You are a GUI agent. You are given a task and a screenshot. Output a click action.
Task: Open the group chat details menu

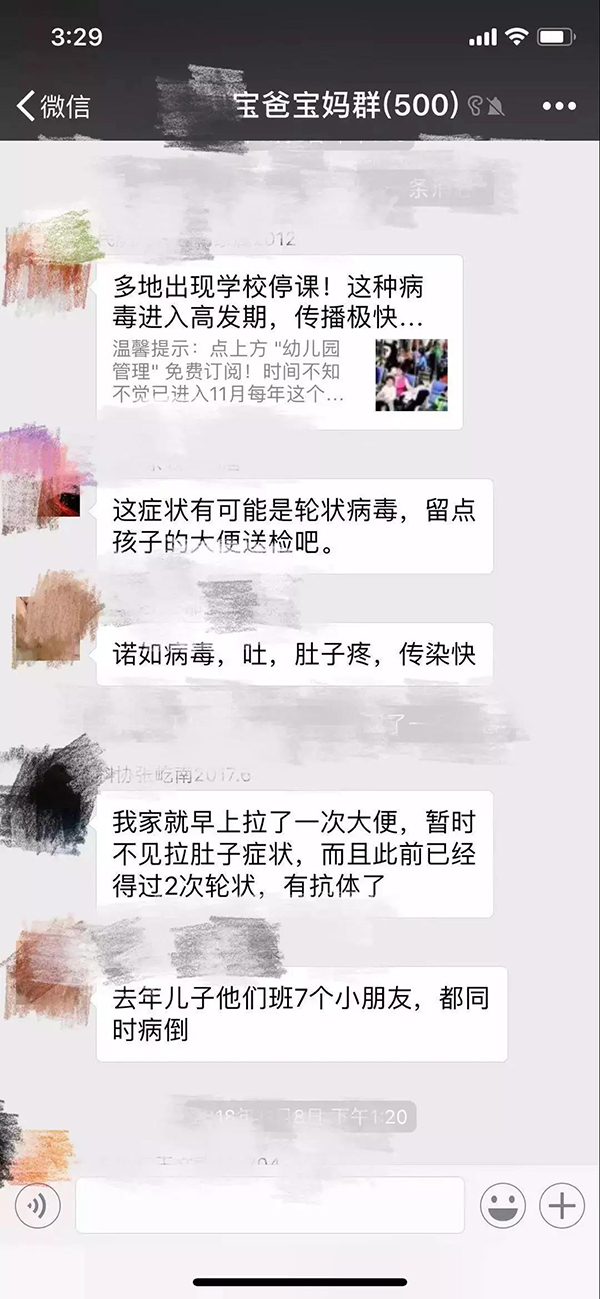coord(559,106)
